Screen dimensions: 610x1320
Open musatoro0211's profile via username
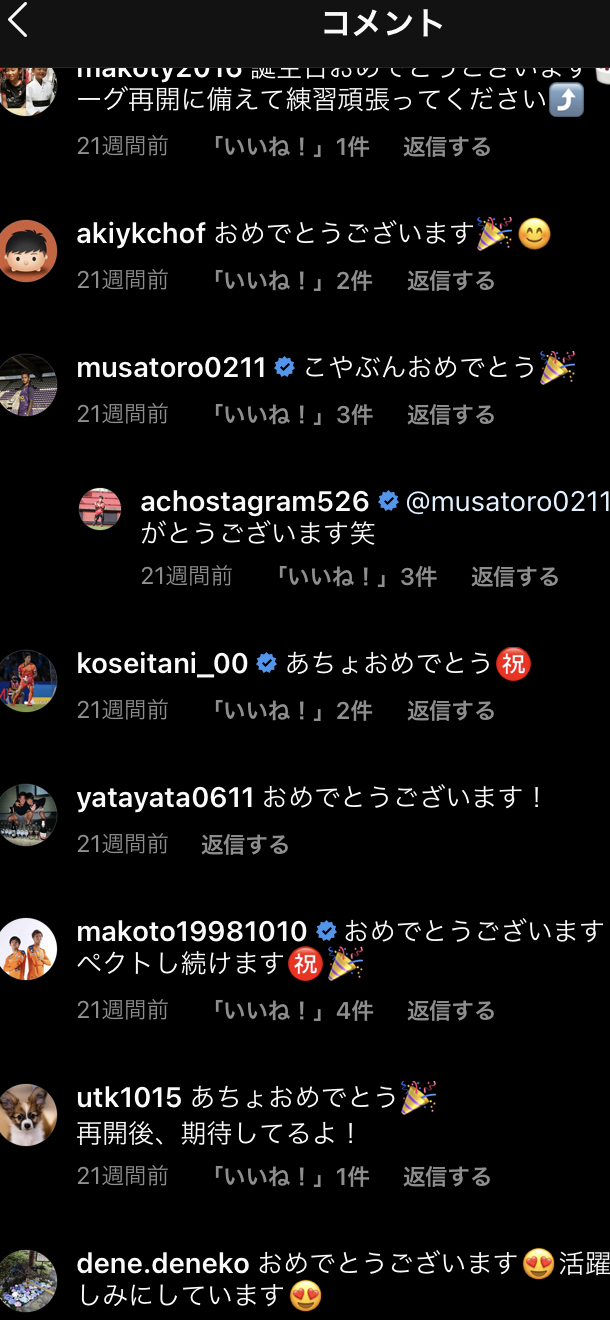pos(171,368)
